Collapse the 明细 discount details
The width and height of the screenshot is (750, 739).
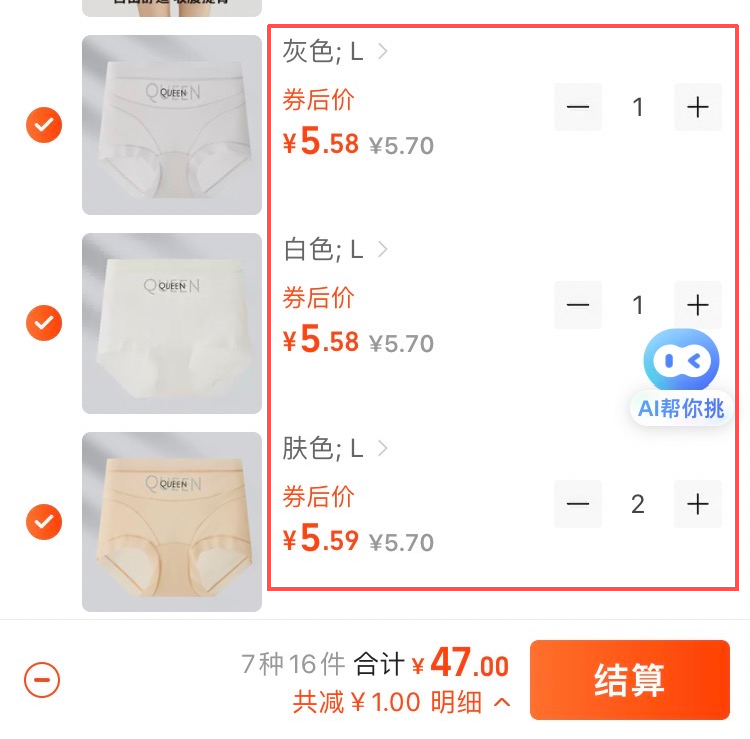(x=470, y=702)
